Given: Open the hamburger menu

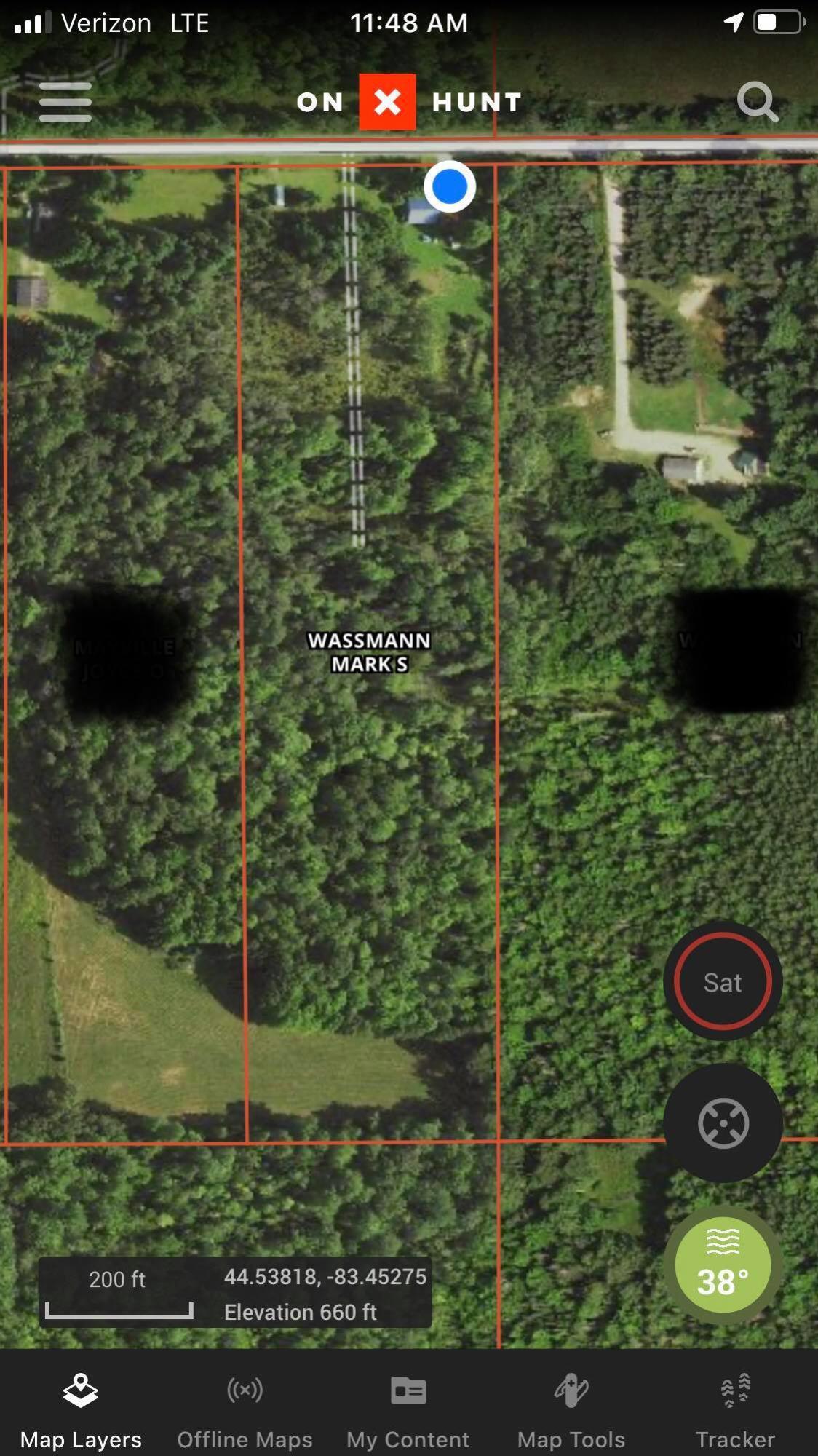Looking at the screenshot, I should pyautogui.click(x=65, y=102).
